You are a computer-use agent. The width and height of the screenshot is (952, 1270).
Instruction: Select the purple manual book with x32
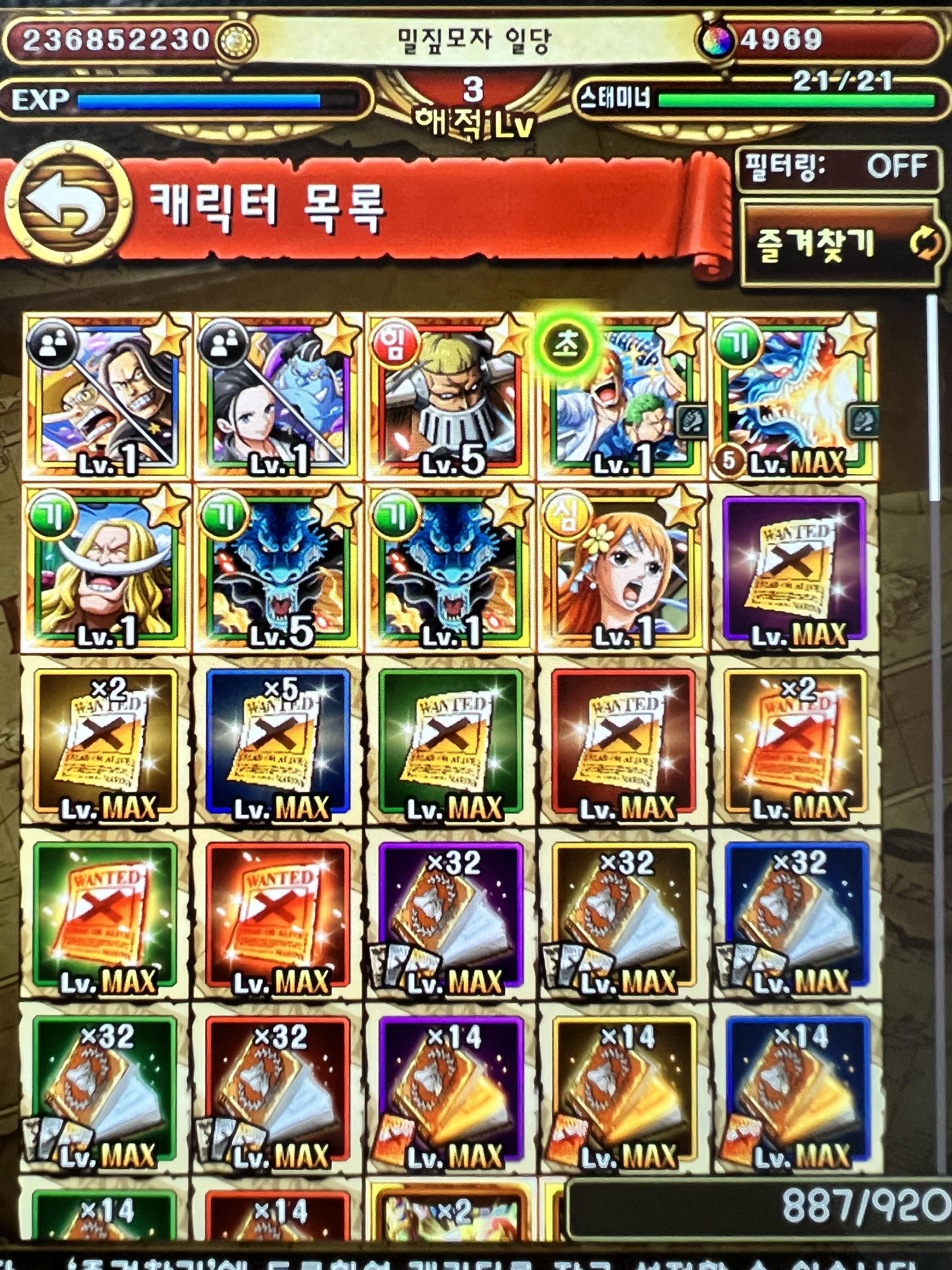(x=450, y=916)
